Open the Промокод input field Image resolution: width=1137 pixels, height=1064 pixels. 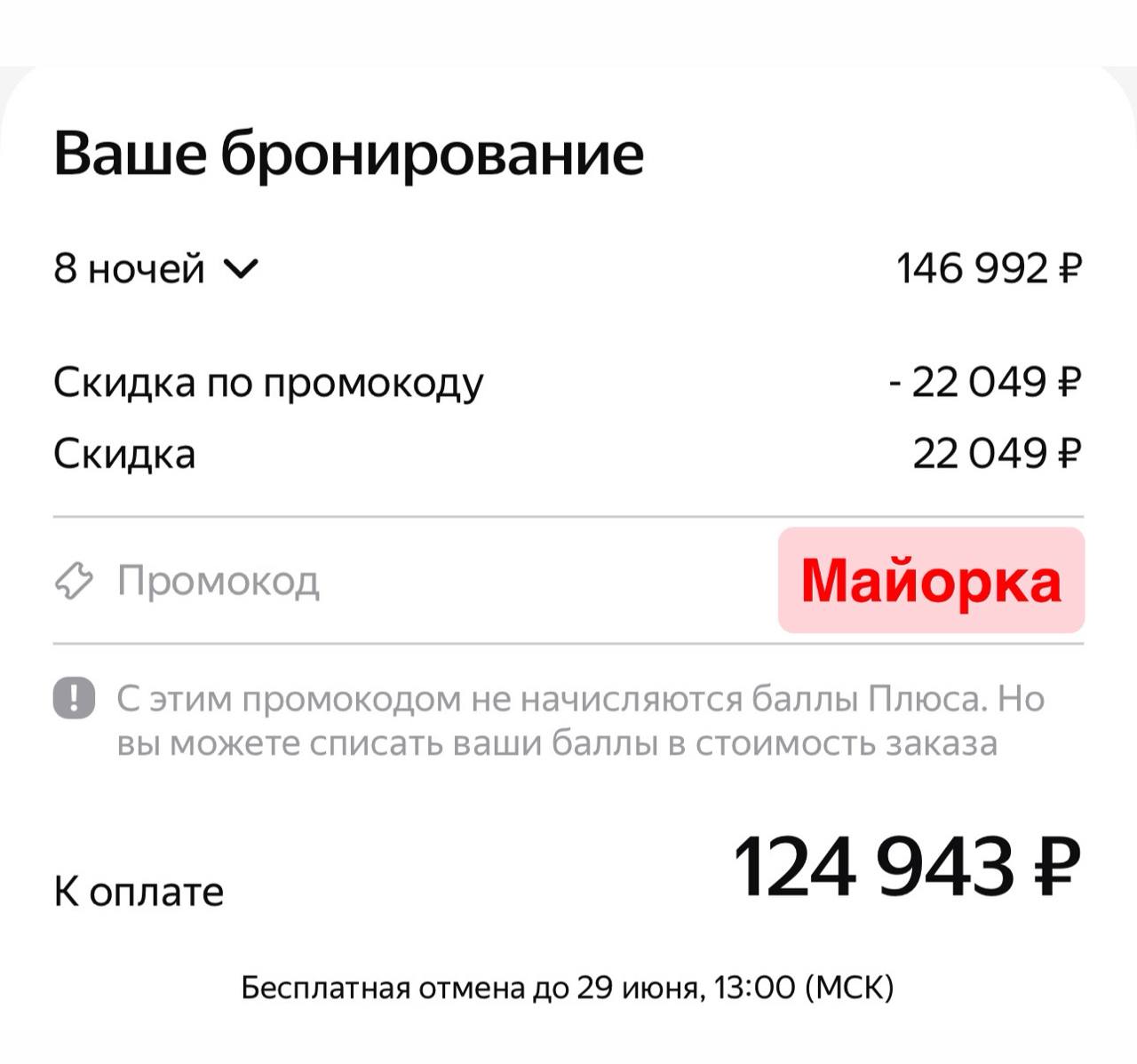(x=218, y=581)
